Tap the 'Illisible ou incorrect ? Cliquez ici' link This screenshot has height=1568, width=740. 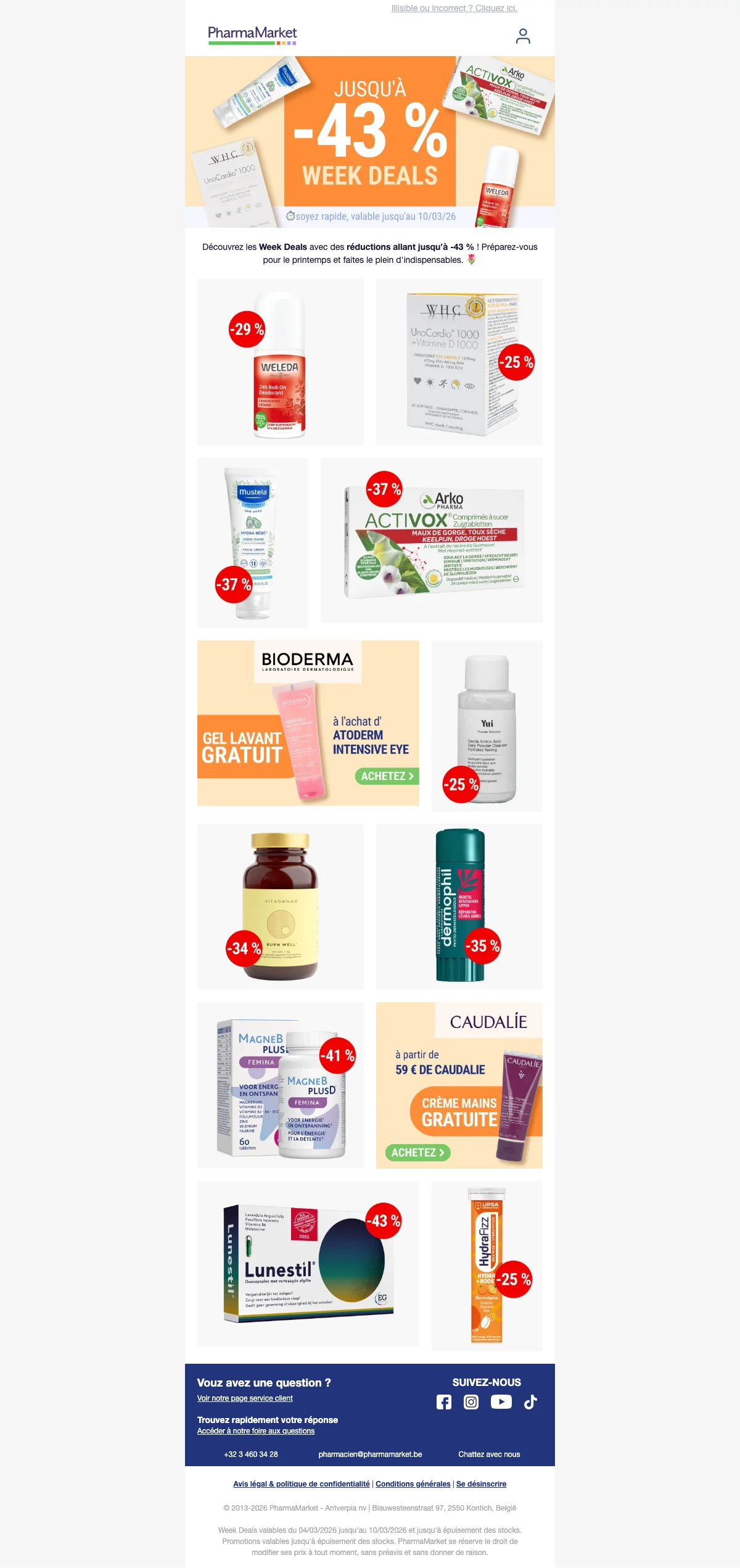tap(454, 8)
